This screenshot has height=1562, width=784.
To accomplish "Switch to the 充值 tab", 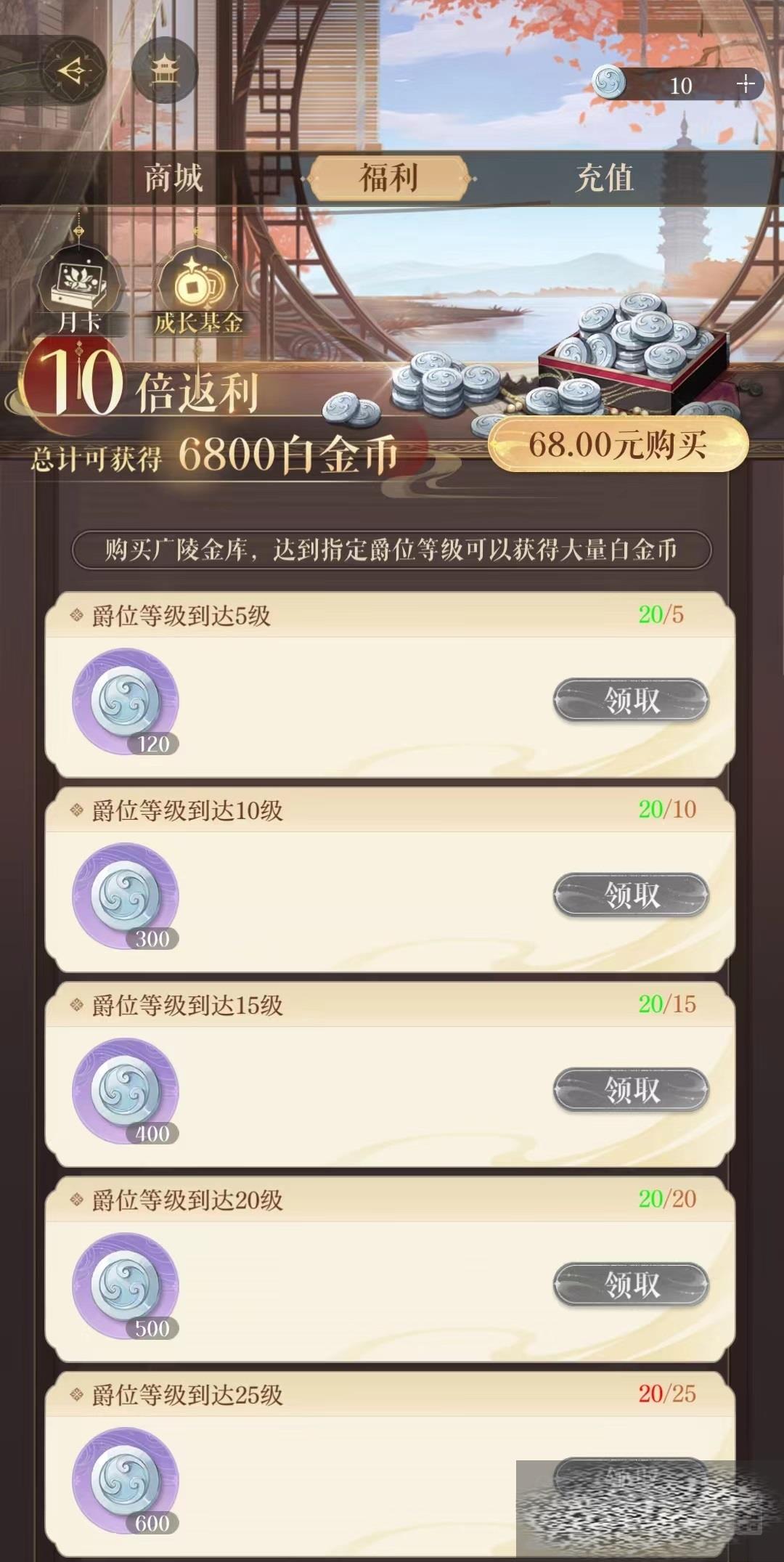I will click(x=605, y=178).
